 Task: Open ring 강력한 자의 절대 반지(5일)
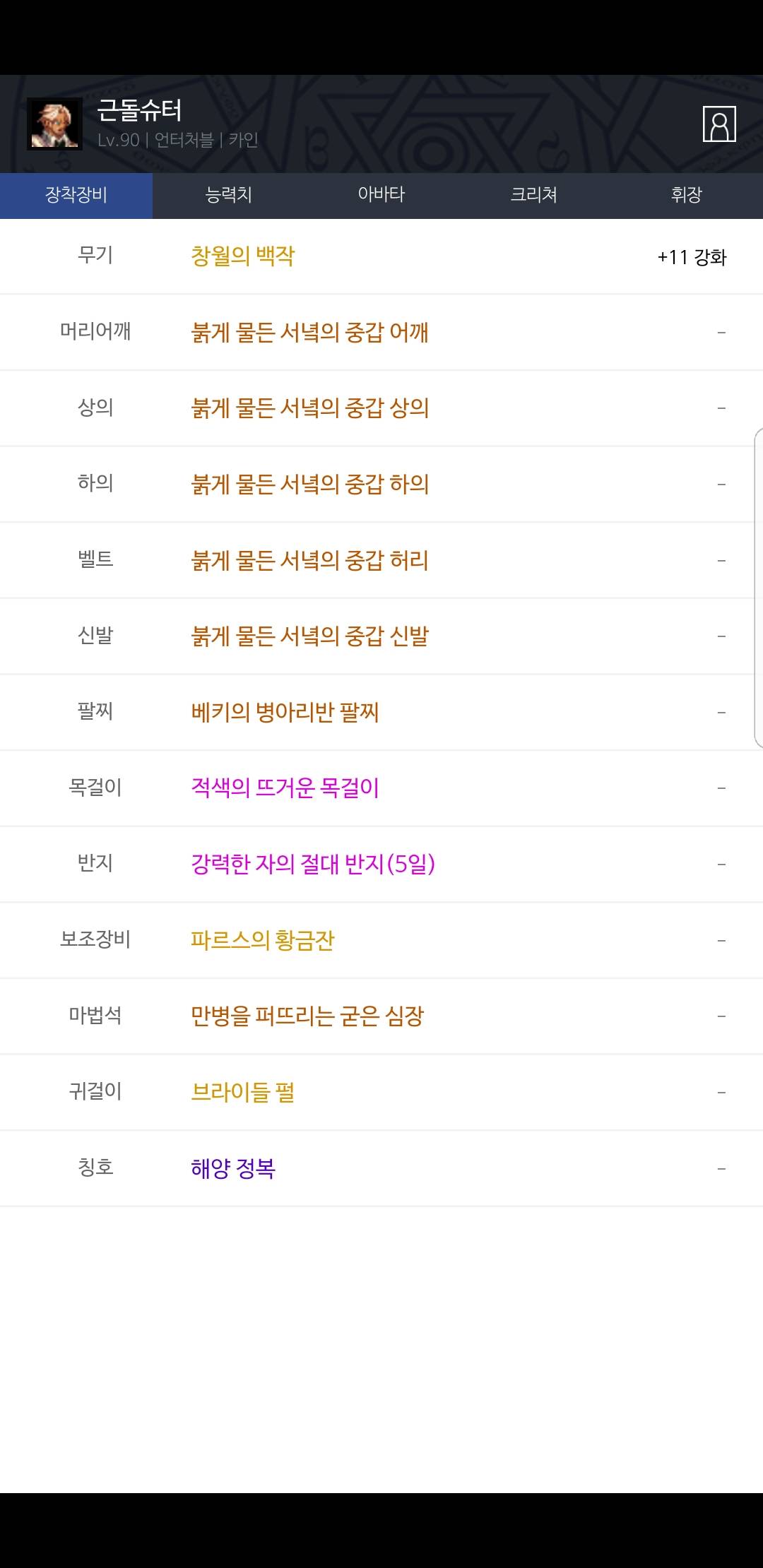tap(312, 864)
